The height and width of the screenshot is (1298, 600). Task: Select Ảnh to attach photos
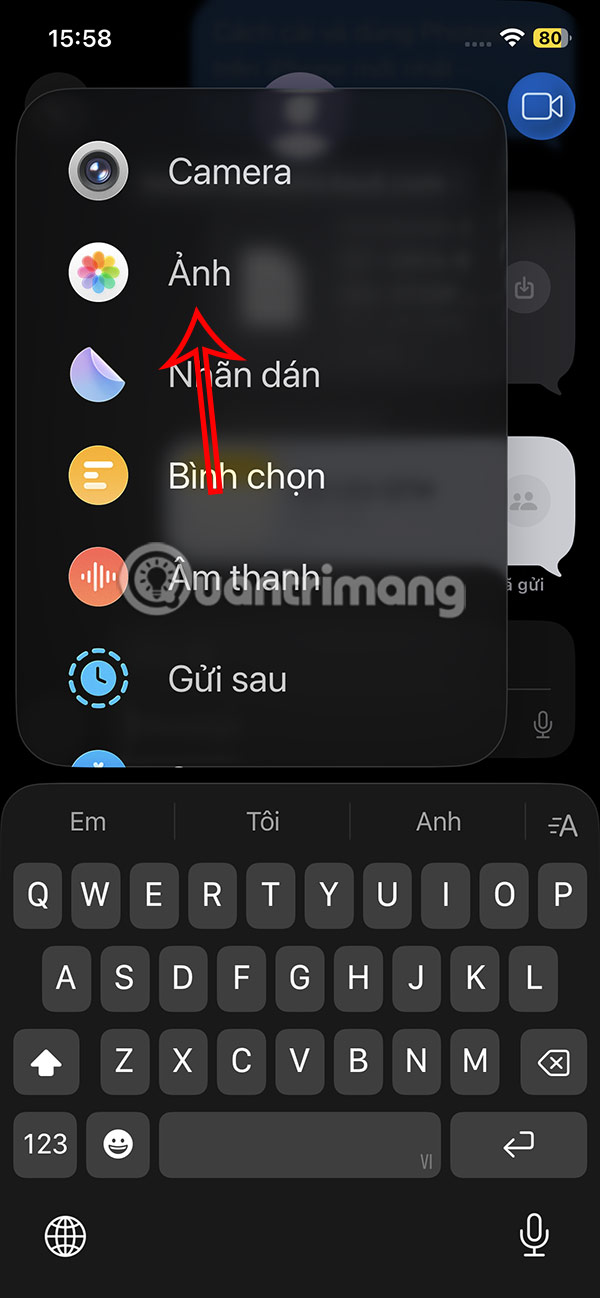[199, 273]
